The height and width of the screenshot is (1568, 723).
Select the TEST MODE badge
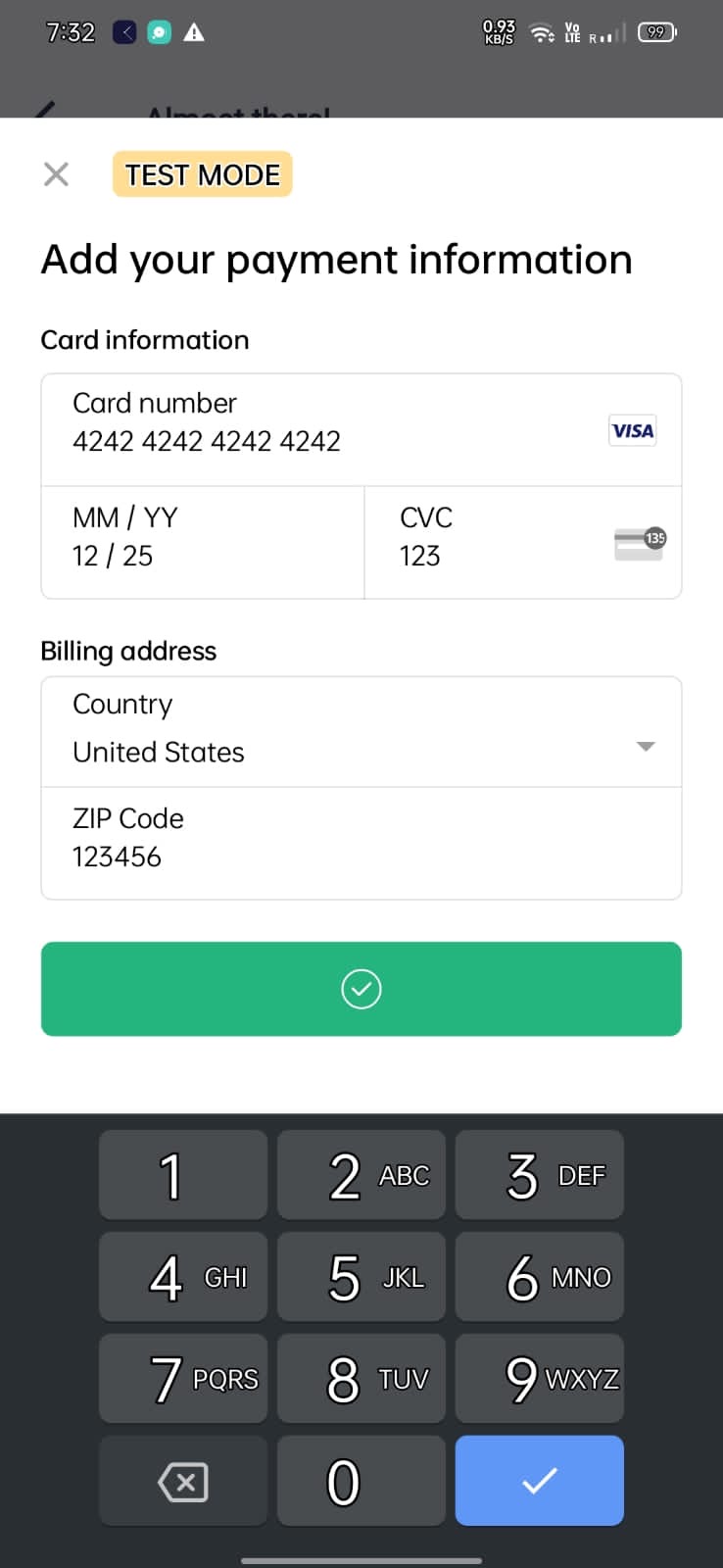point(201,174)
